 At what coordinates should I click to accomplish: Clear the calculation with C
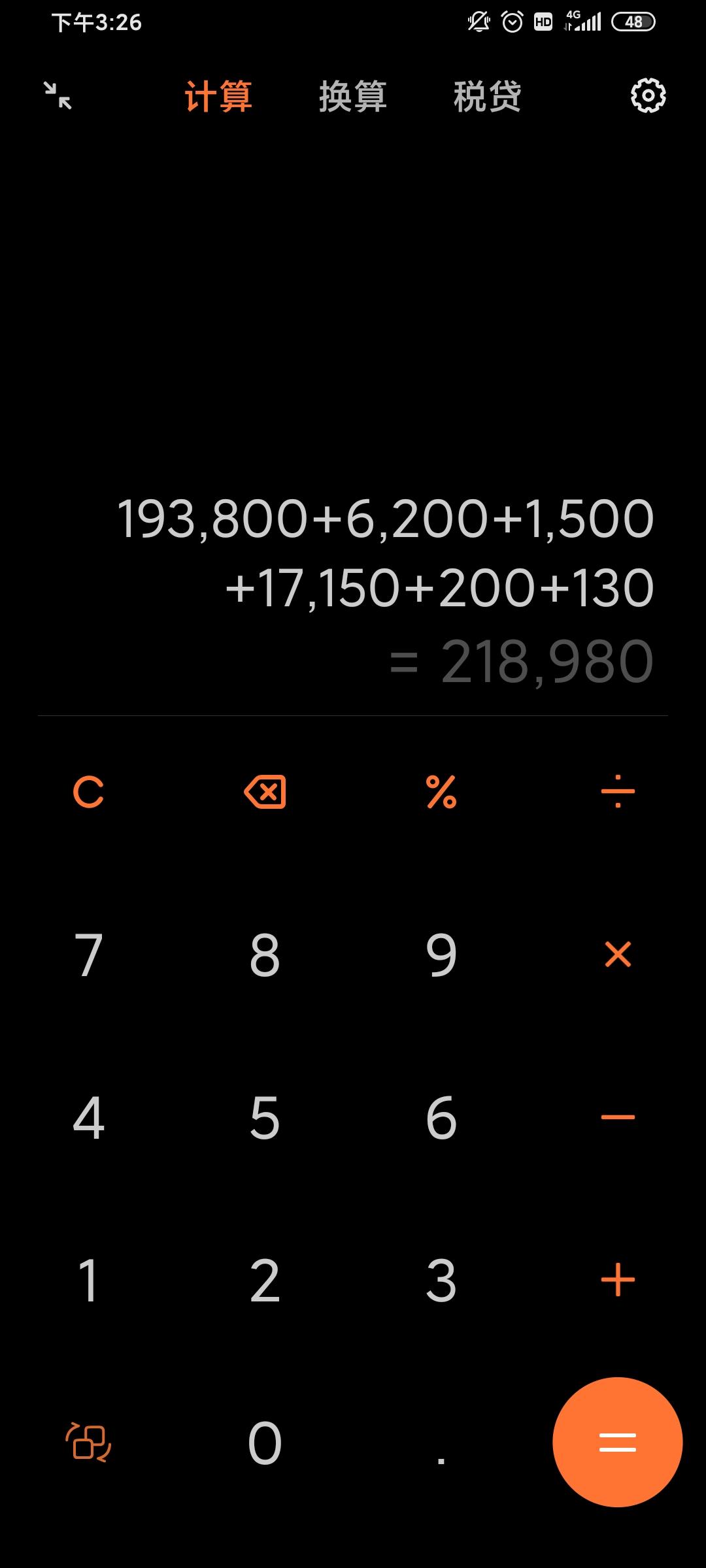tap(88, 792)
